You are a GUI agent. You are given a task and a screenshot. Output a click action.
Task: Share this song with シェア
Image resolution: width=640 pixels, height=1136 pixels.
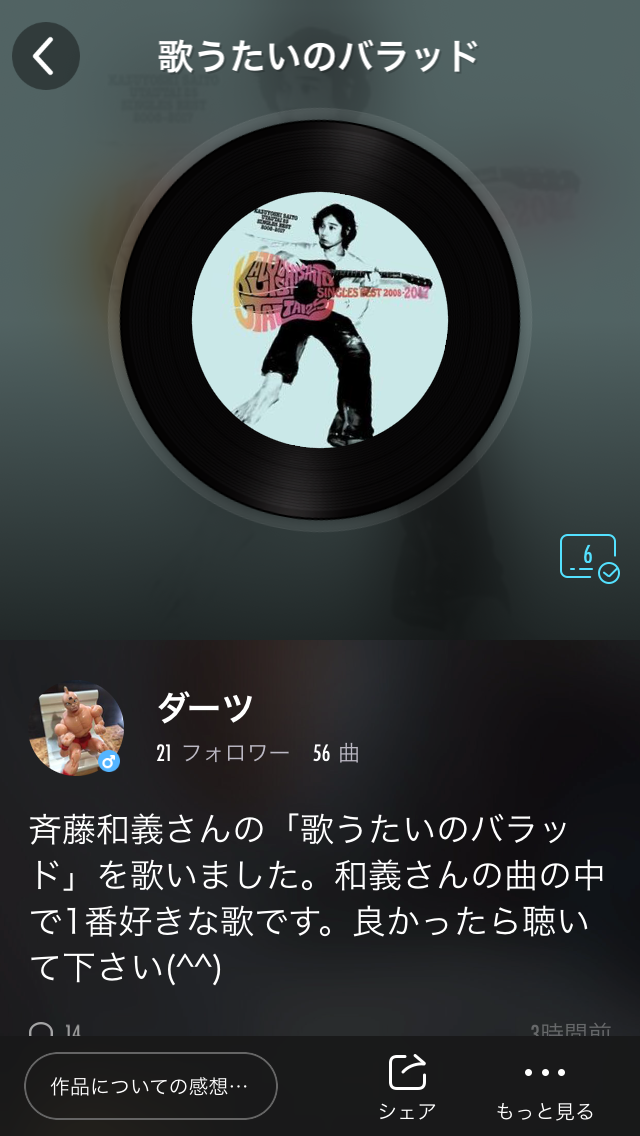[407, 1086]
